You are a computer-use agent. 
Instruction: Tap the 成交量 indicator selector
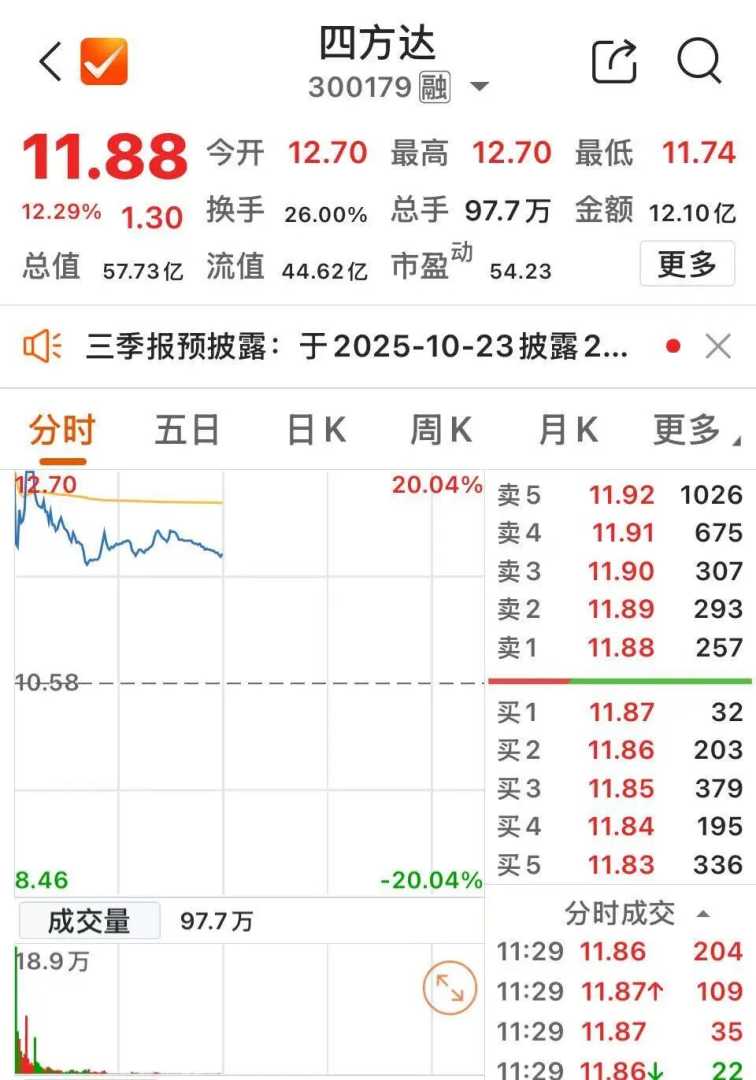(x=89, y=921)
